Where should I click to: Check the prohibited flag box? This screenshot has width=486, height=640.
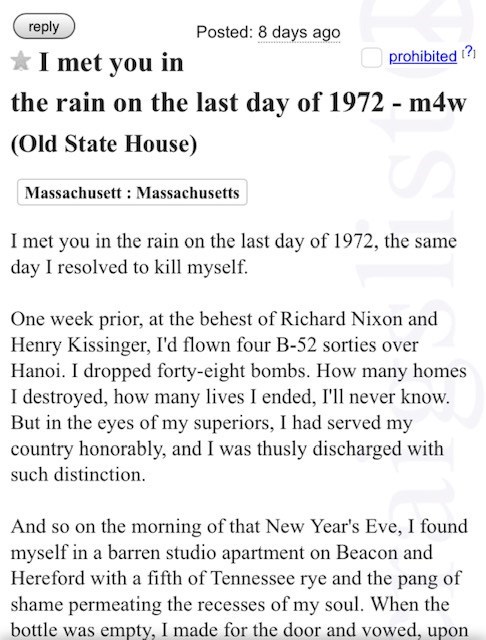click(371, 57)
